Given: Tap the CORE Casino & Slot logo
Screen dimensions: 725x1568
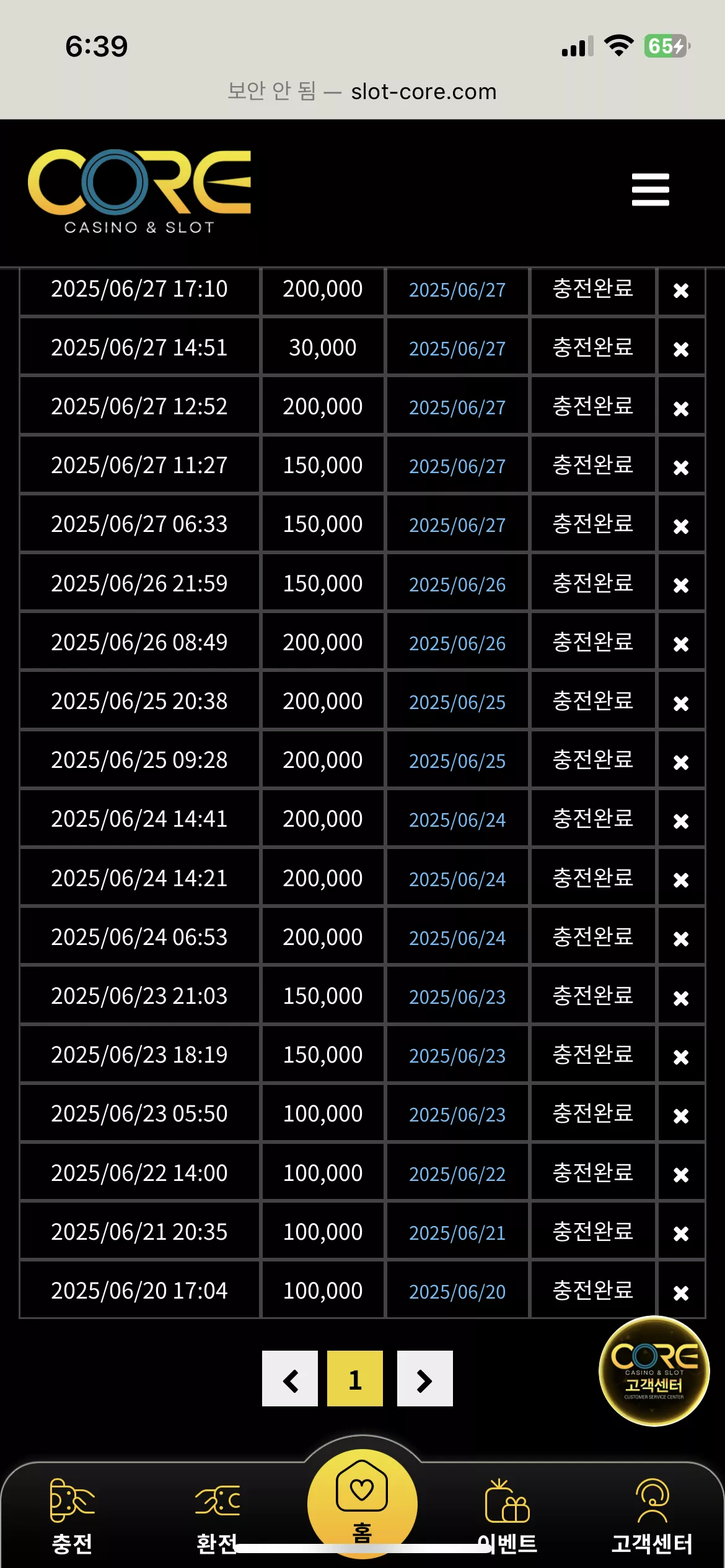Looking at the screenshot, I should (x=139, y=191).
